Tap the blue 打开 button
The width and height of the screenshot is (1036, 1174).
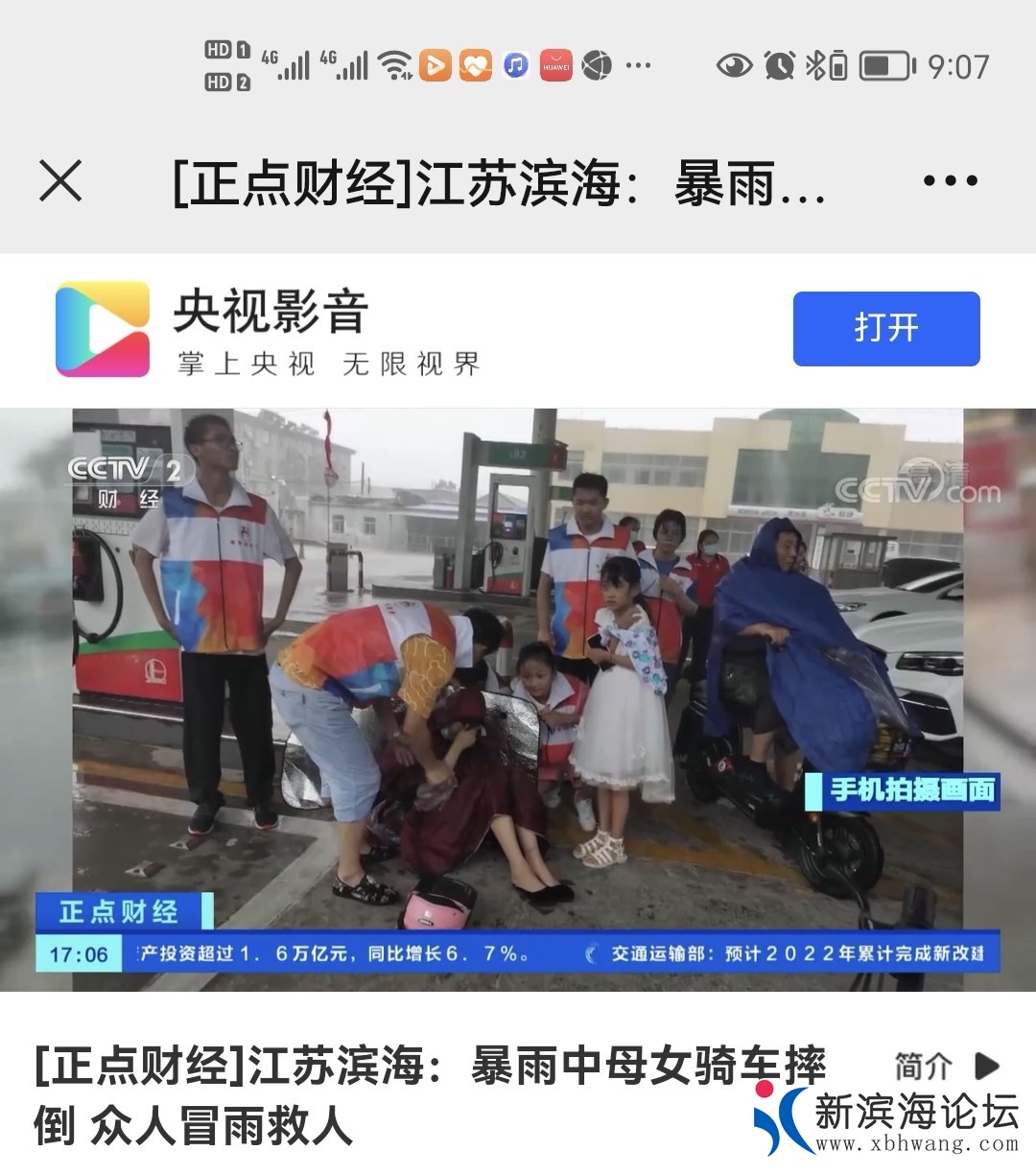[885, 329]
